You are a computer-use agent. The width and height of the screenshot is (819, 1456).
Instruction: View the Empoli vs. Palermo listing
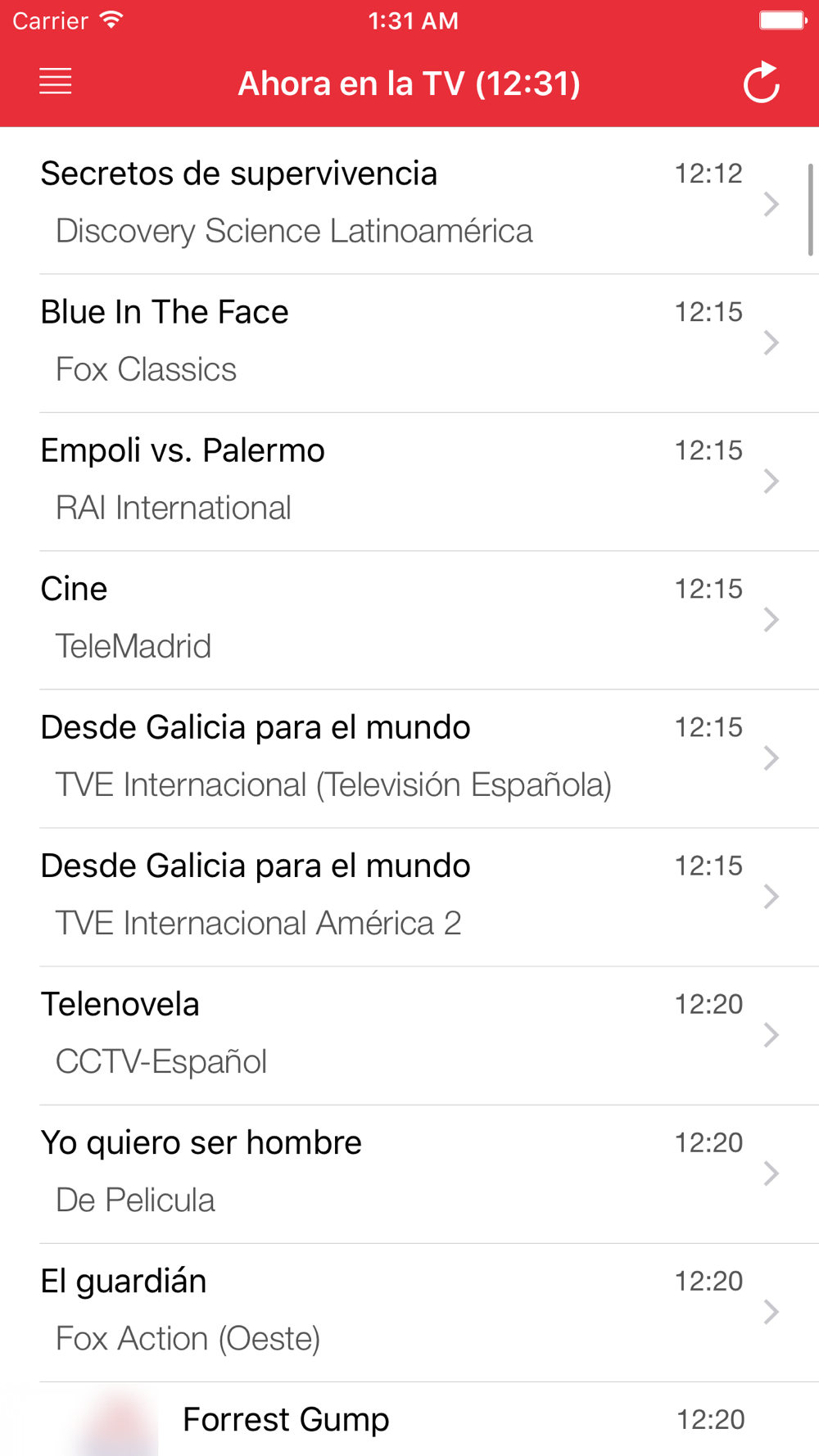tap(409, 482)
